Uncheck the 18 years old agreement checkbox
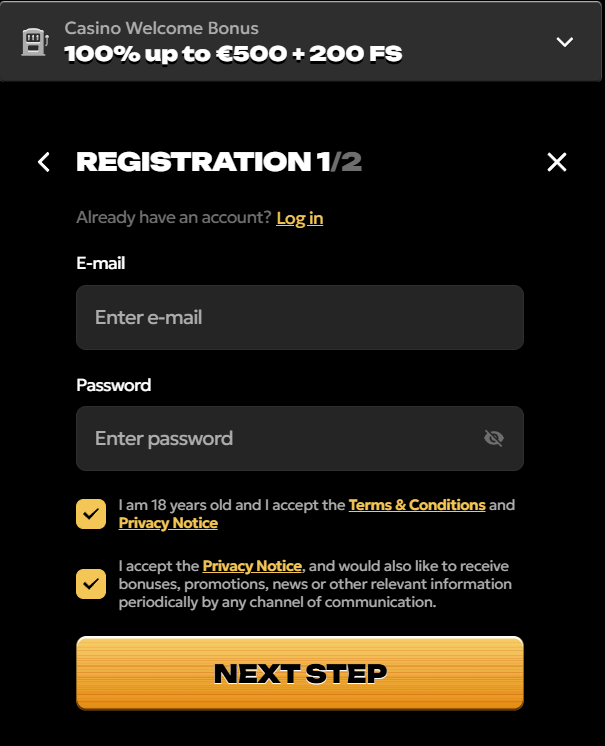This screenshot has height=746, width=605. tap(91, 514)
